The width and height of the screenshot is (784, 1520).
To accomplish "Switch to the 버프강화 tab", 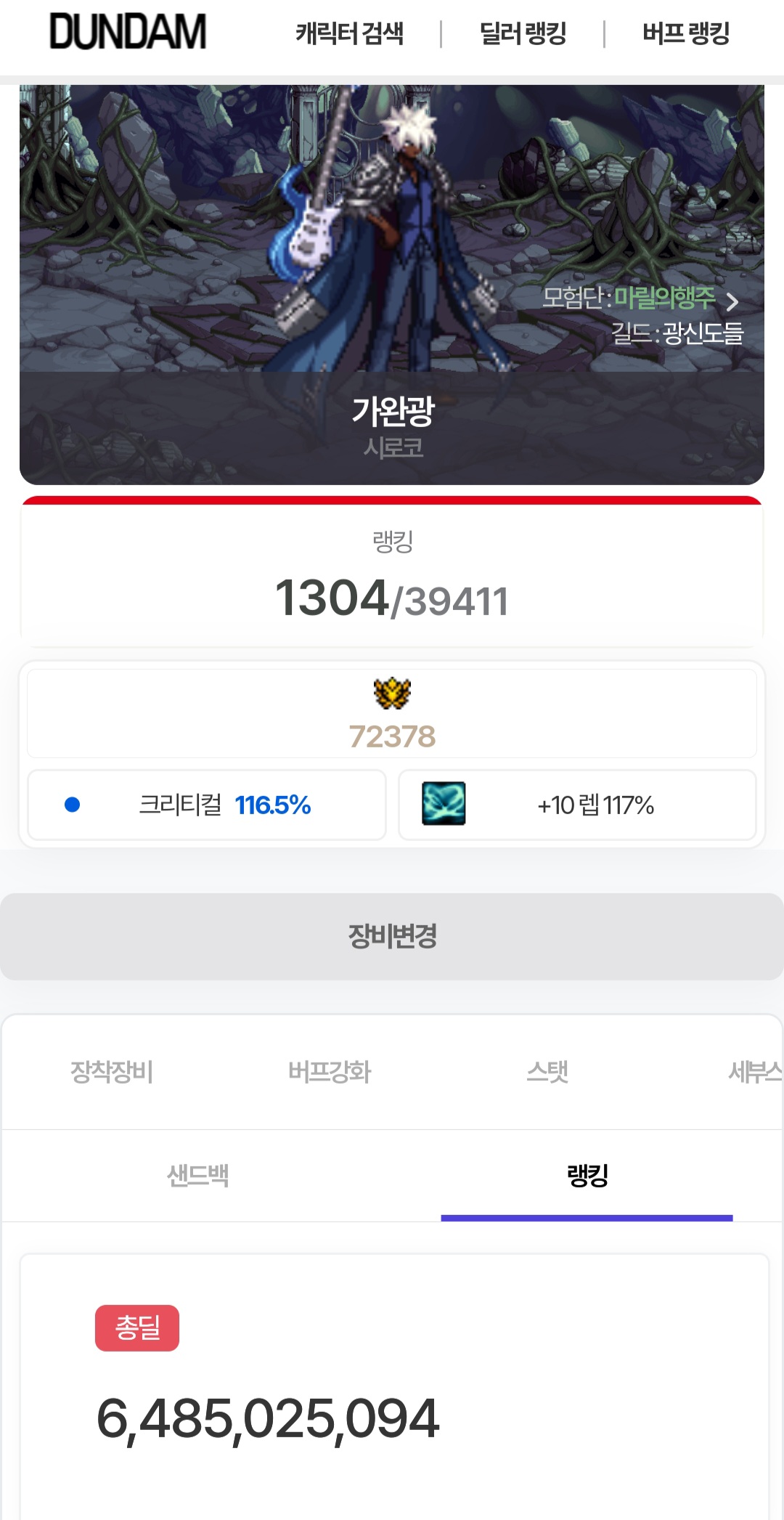I will 329,1072.
